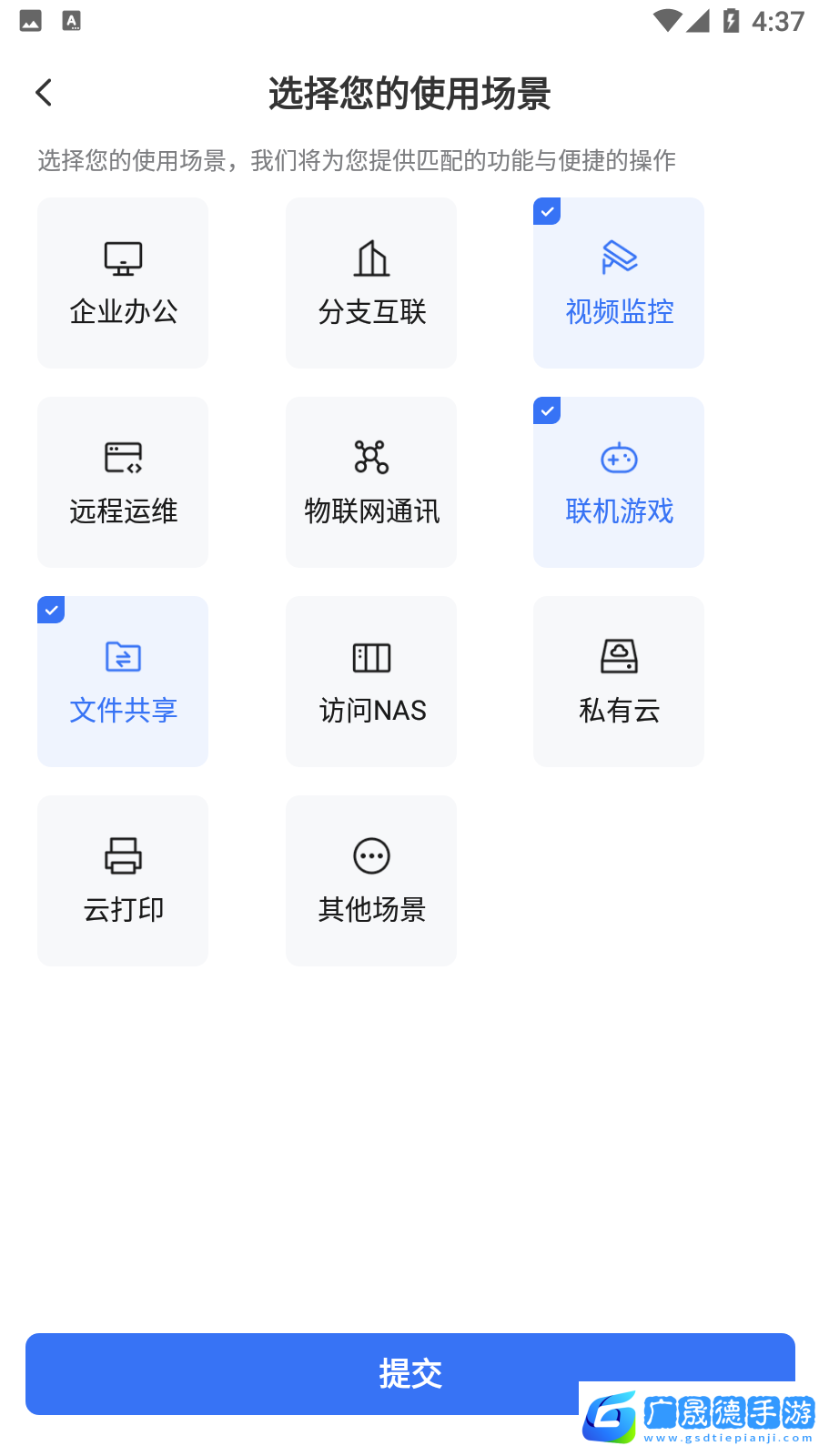Go back using the top arrow
Screen dimensions: 819x1456
(x=44, y=93)
